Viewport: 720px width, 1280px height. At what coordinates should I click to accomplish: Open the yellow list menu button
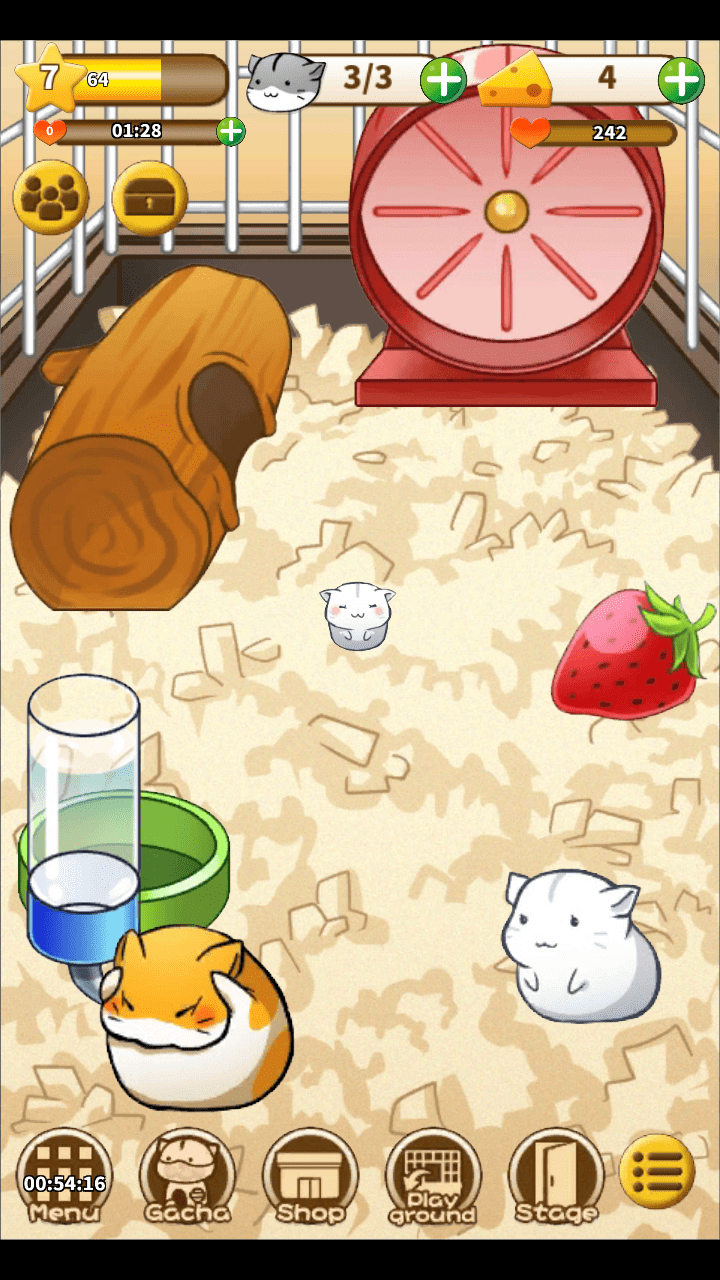pos(657,1171)
